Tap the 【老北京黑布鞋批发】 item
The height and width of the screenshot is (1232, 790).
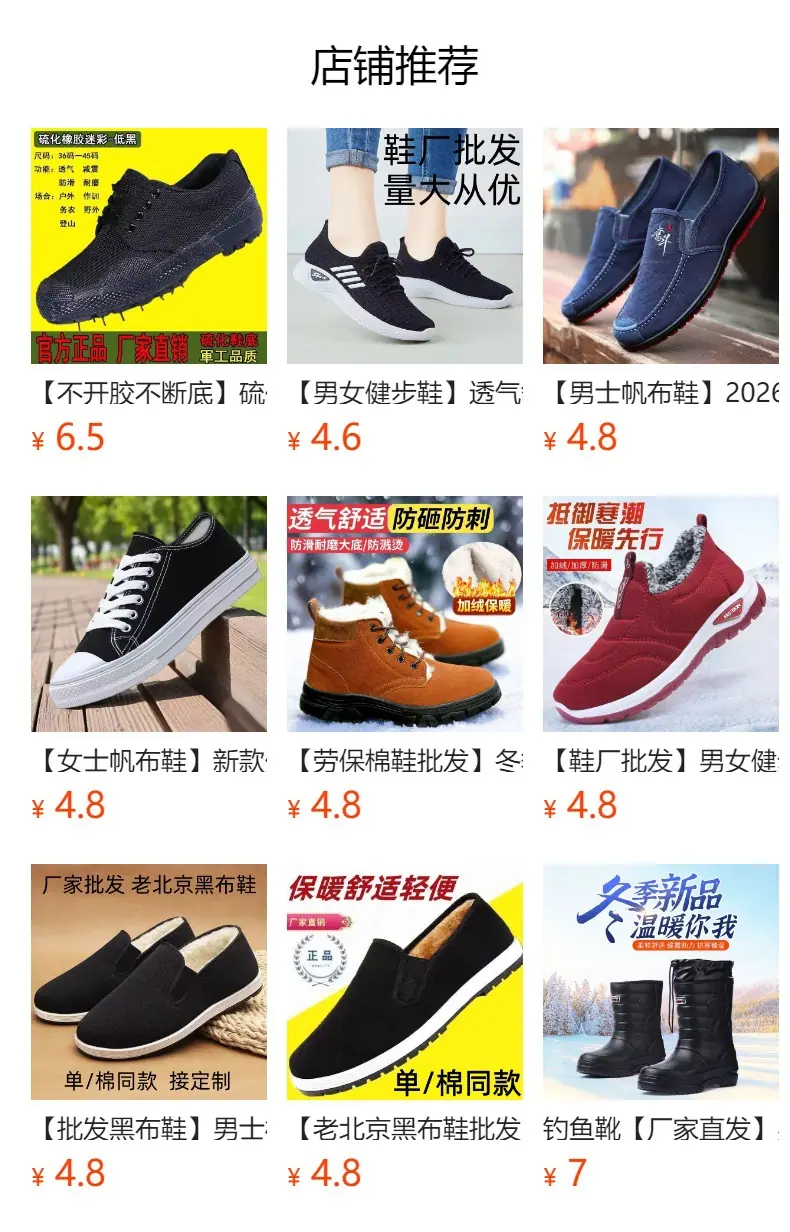[405, 1028]
